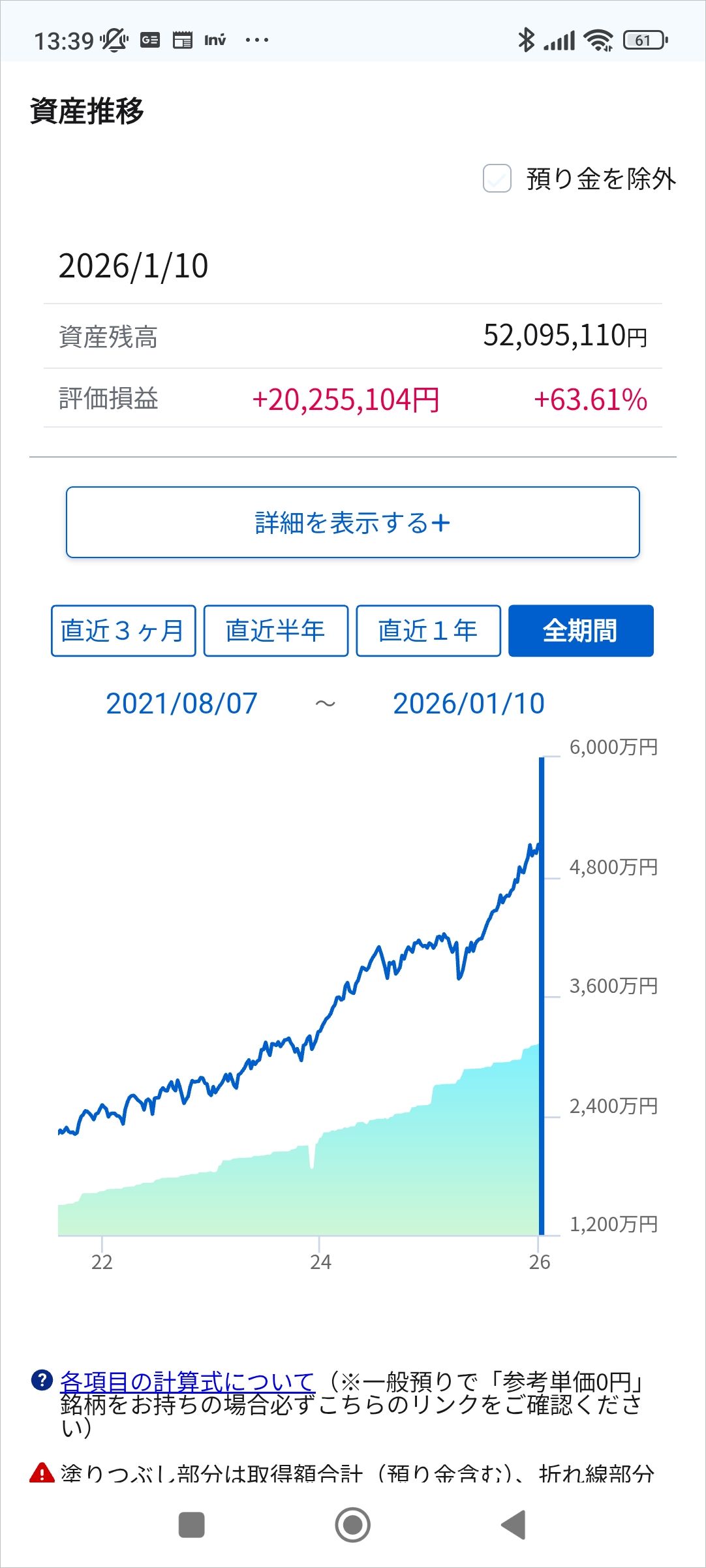Show the 直近1年 range
The height and width of the screenshot is (1568, 706).
click(428, 631)
